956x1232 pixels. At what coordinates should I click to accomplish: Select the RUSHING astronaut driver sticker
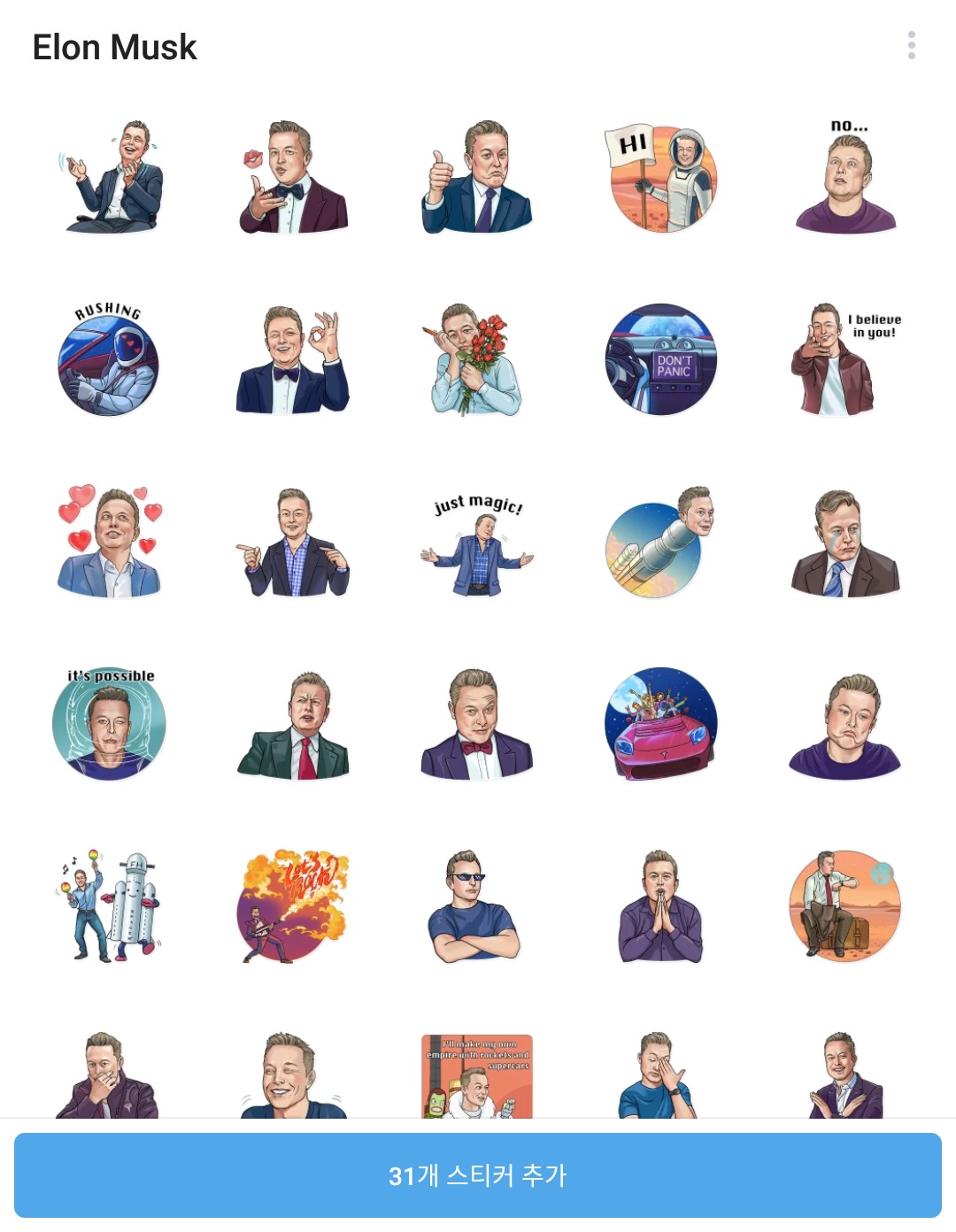coord(109,360)
